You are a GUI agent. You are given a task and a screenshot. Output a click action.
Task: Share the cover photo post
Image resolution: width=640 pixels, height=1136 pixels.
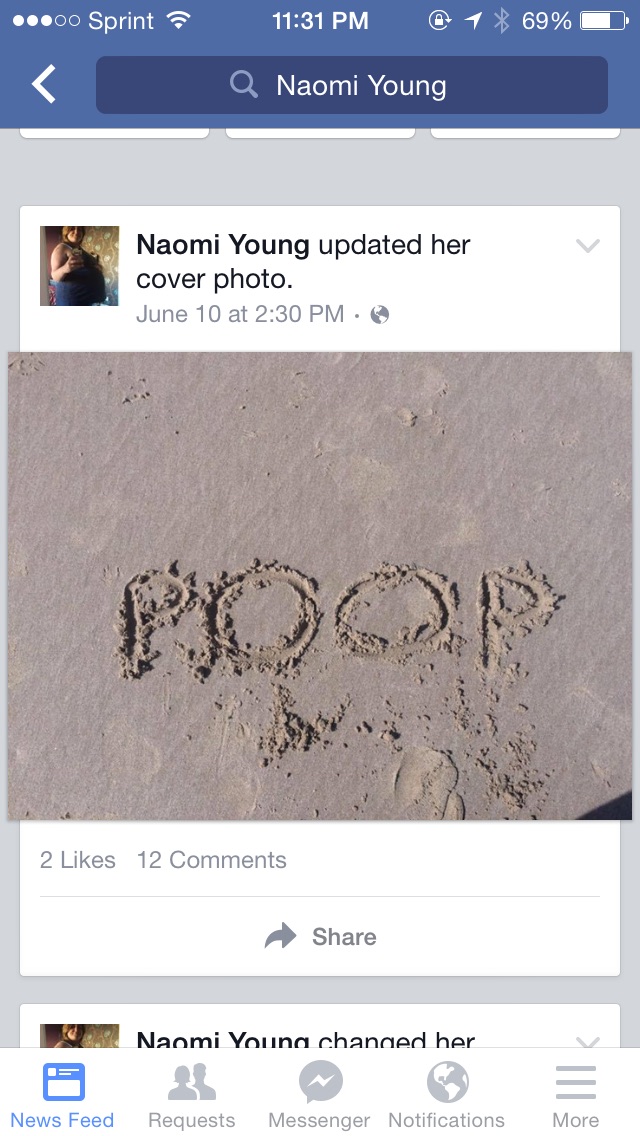(x=320, y=937)
